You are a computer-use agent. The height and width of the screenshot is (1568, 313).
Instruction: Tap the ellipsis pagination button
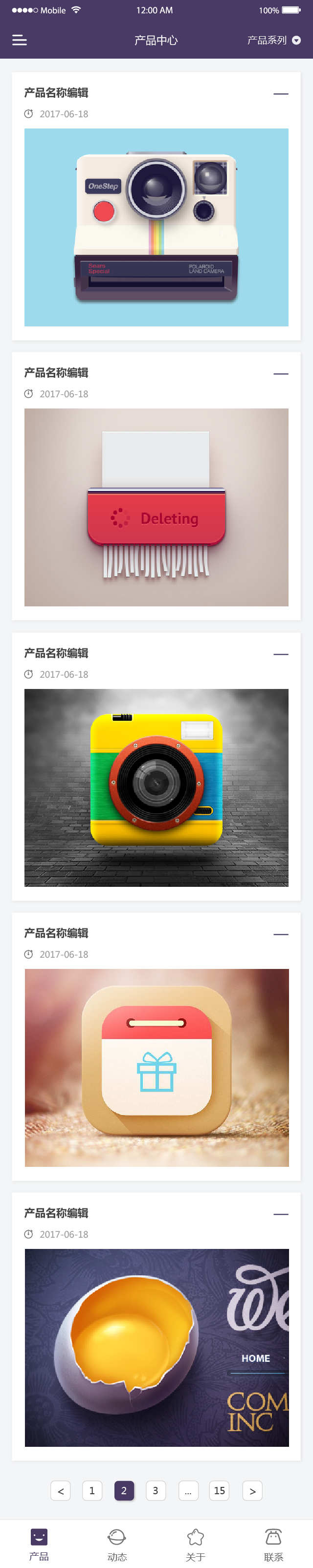[x=188, y=1490]
